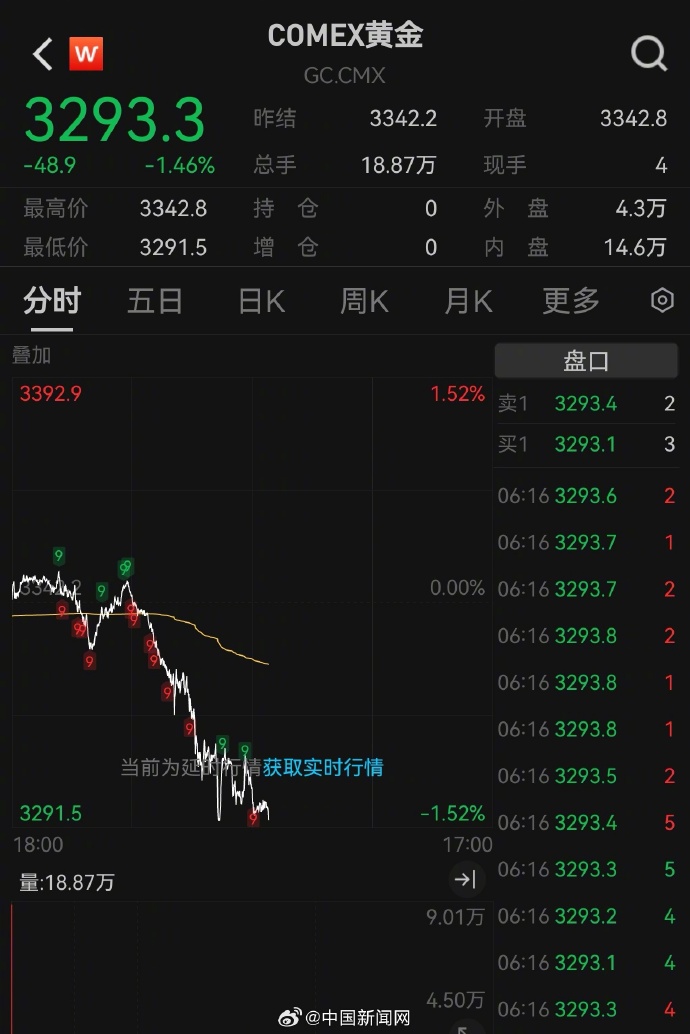Switch to the 分时 chart tab
The width and height of the screenshot is (690, 1034).
(52, 300)
